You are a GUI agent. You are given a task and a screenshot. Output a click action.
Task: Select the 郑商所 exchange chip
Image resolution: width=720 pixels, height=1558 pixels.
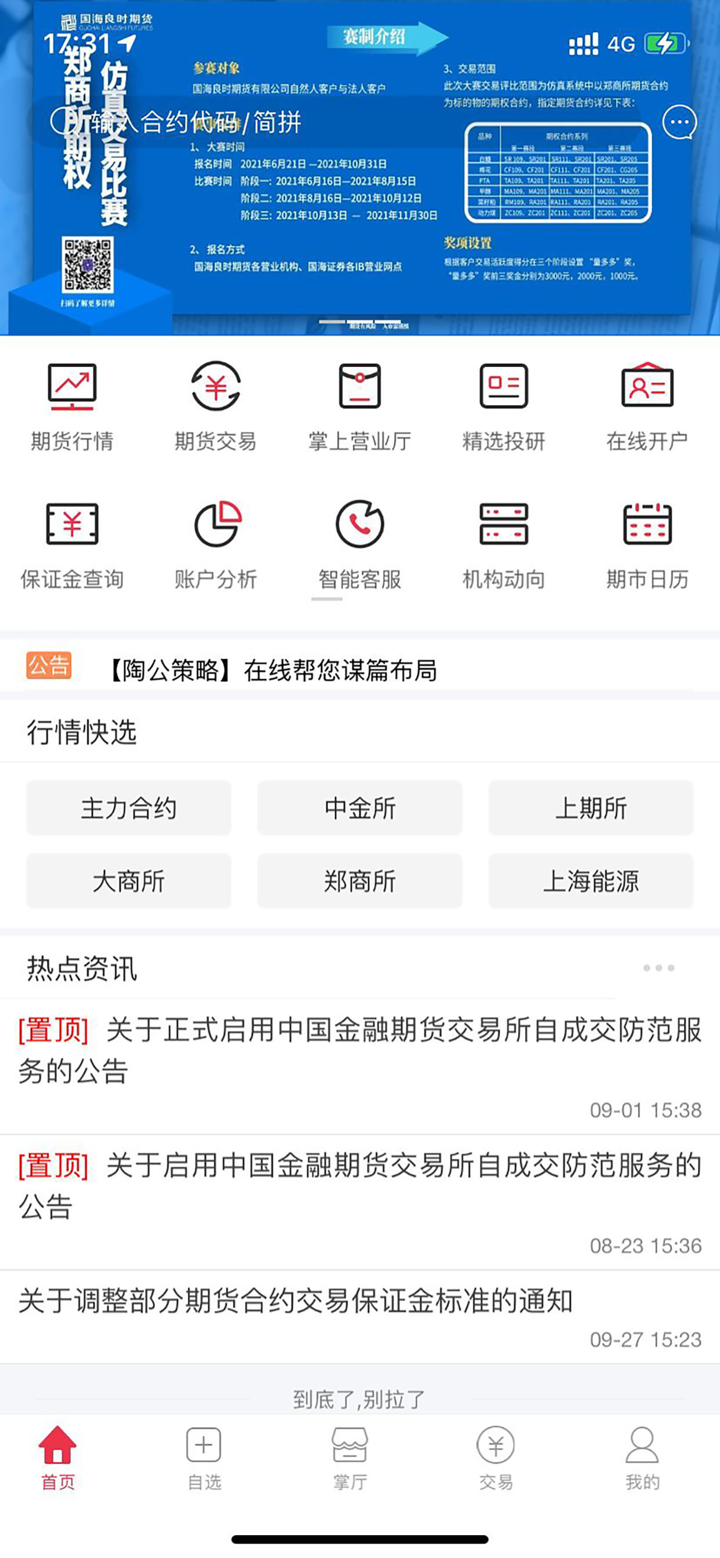359,881
